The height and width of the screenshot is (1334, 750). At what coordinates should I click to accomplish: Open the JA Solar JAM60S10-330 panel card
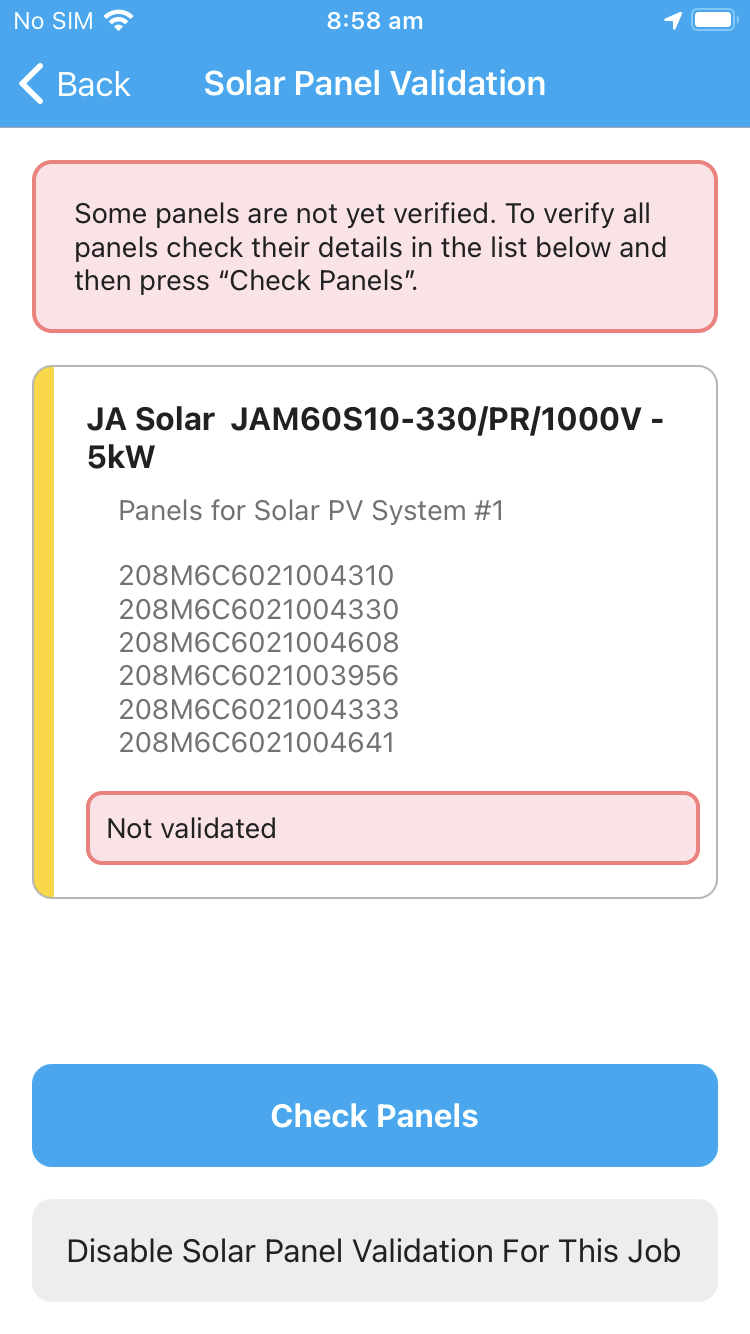coord(375,632)
